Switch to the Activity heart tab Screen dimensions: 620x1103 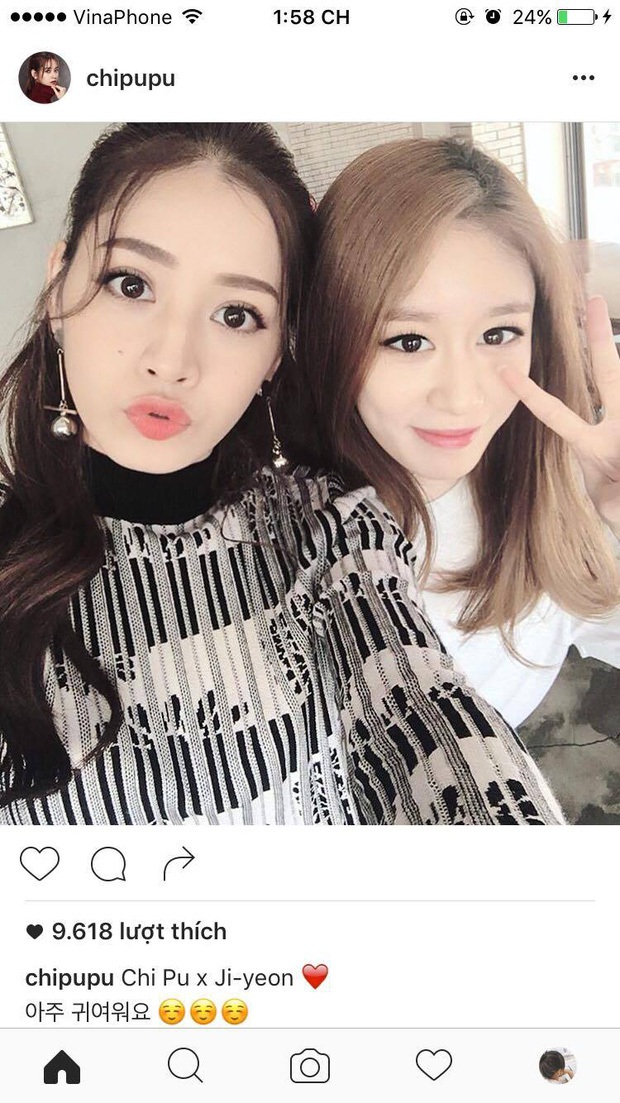[x=434, y=1066]
